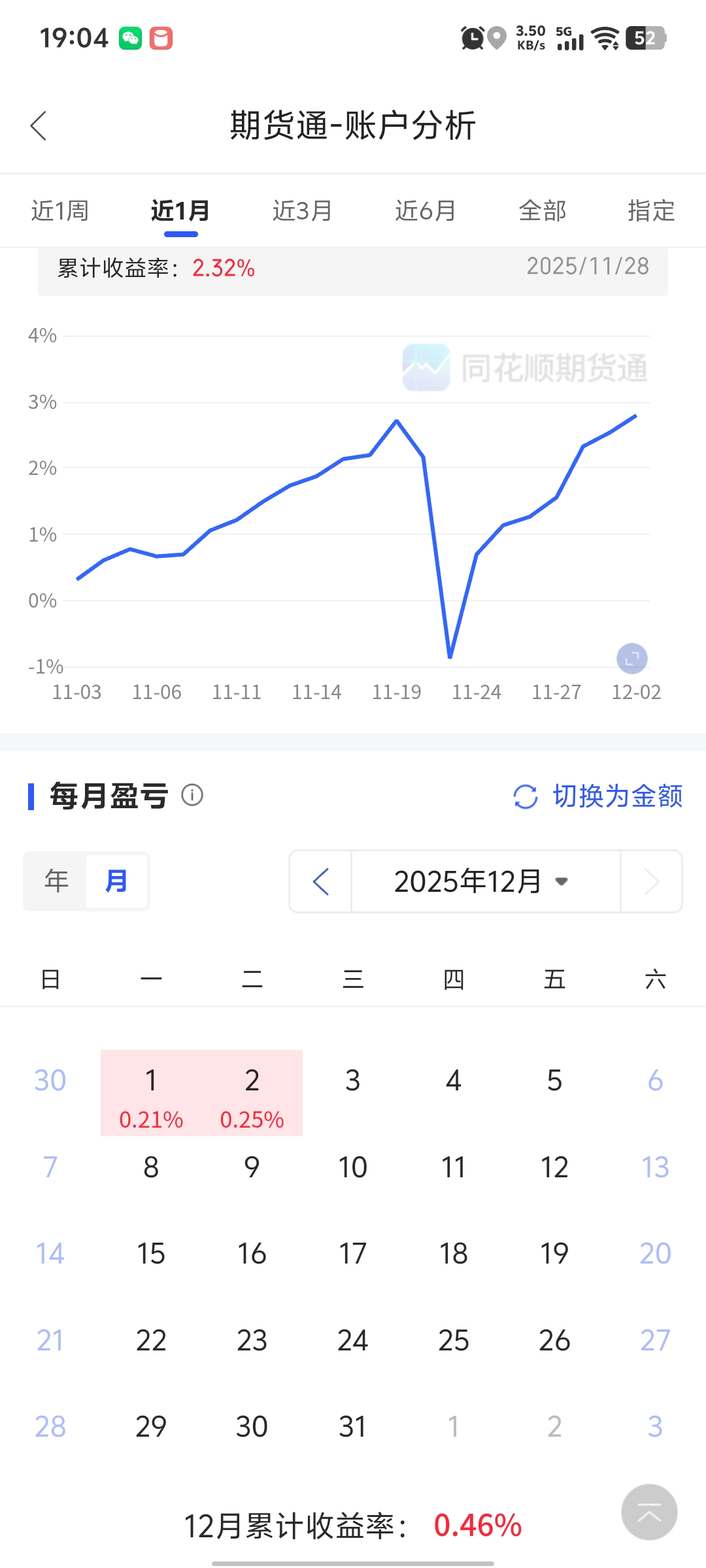This screenshot has width=706, height=1568.
Task: Open the 近6月 tab
Action: pyautogui.click(x=425, y=211)
